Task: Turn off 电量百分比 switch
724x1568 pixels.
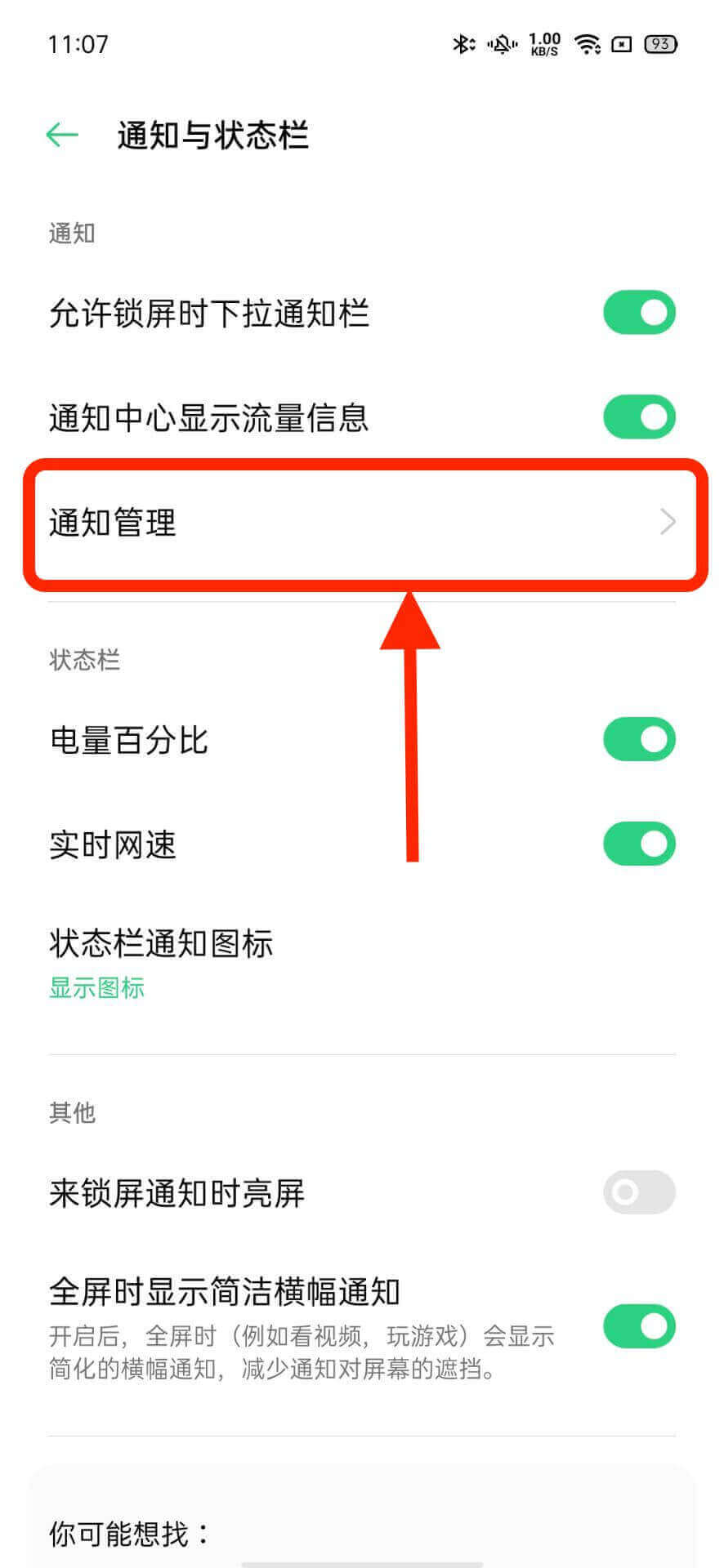Action: pyautogui.click(x=638, y=740)
